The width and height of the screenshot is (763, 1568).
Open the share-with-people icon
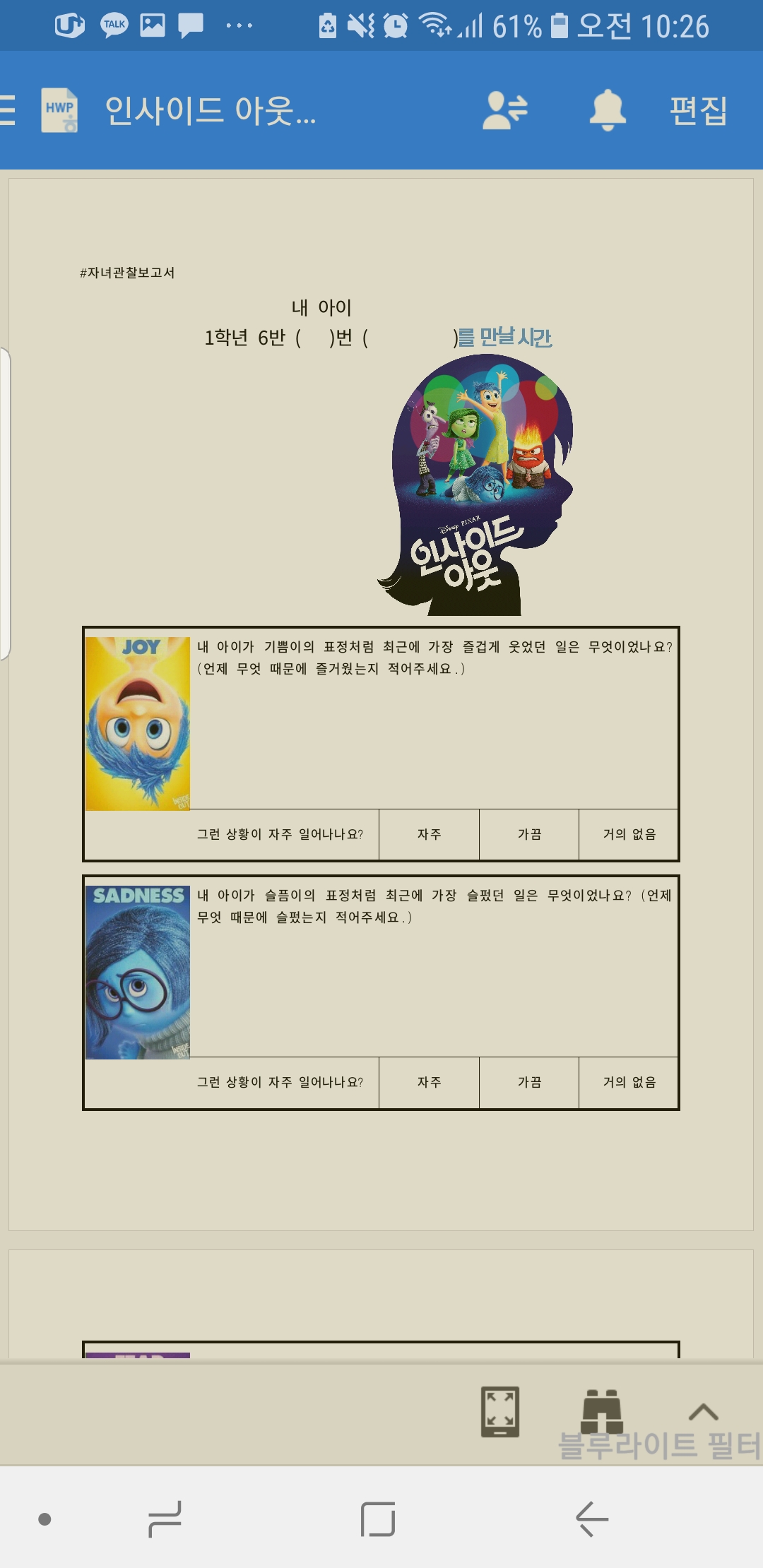pos(504,111)
